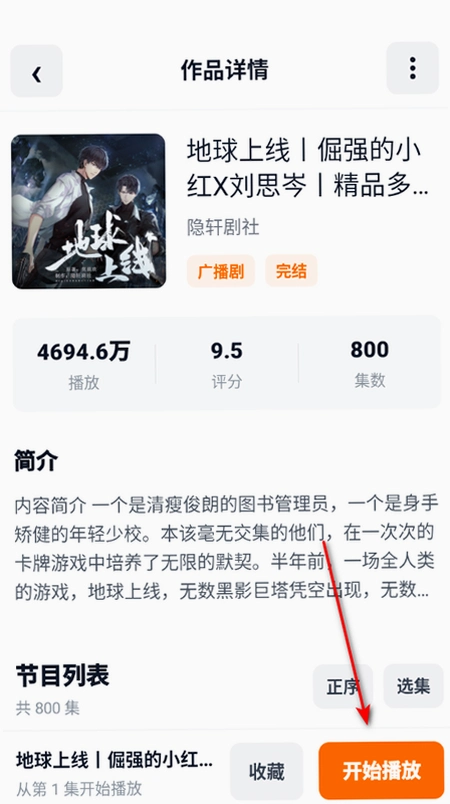Open the 选集 episode selector
This screenshot has width=450, height=804.
(413, 686)
